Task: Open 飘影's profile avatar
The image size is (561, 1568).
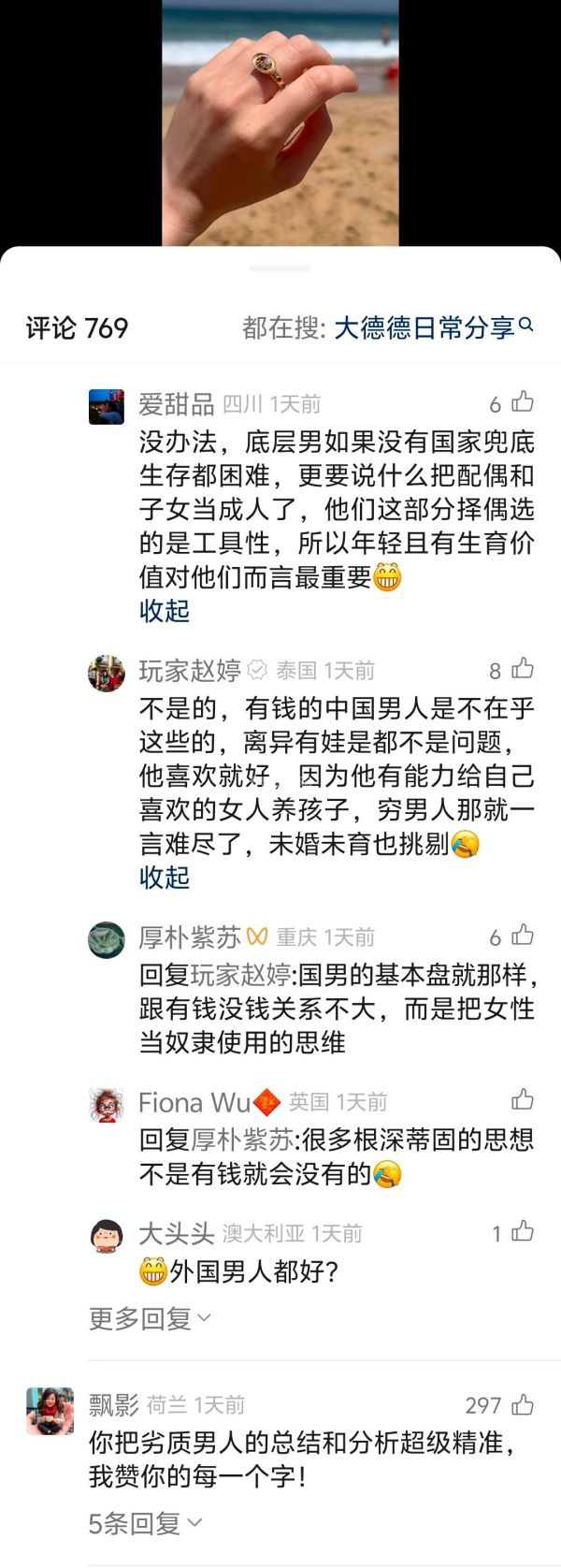Action: 50,1411
